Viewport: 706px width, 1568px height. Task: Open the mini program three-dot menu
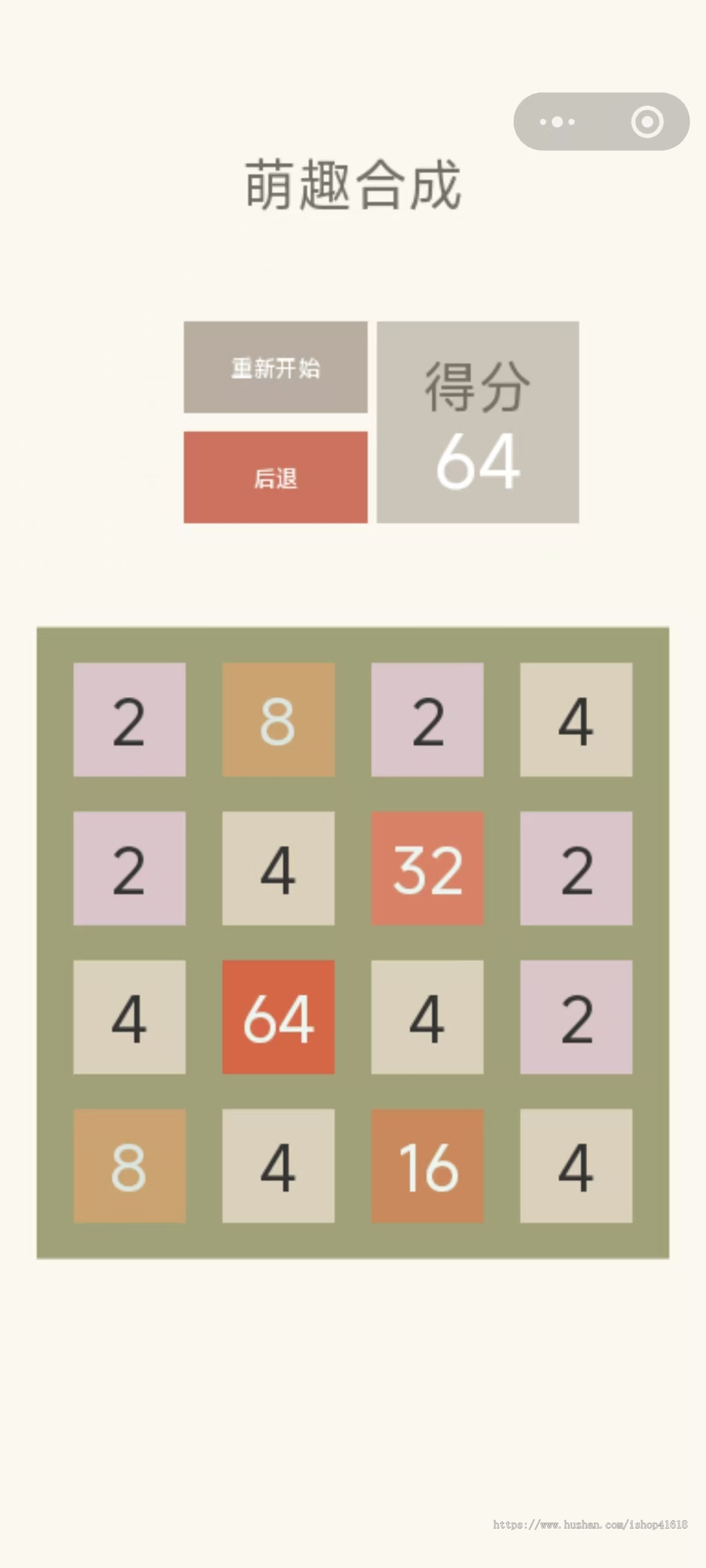point(557,122)
